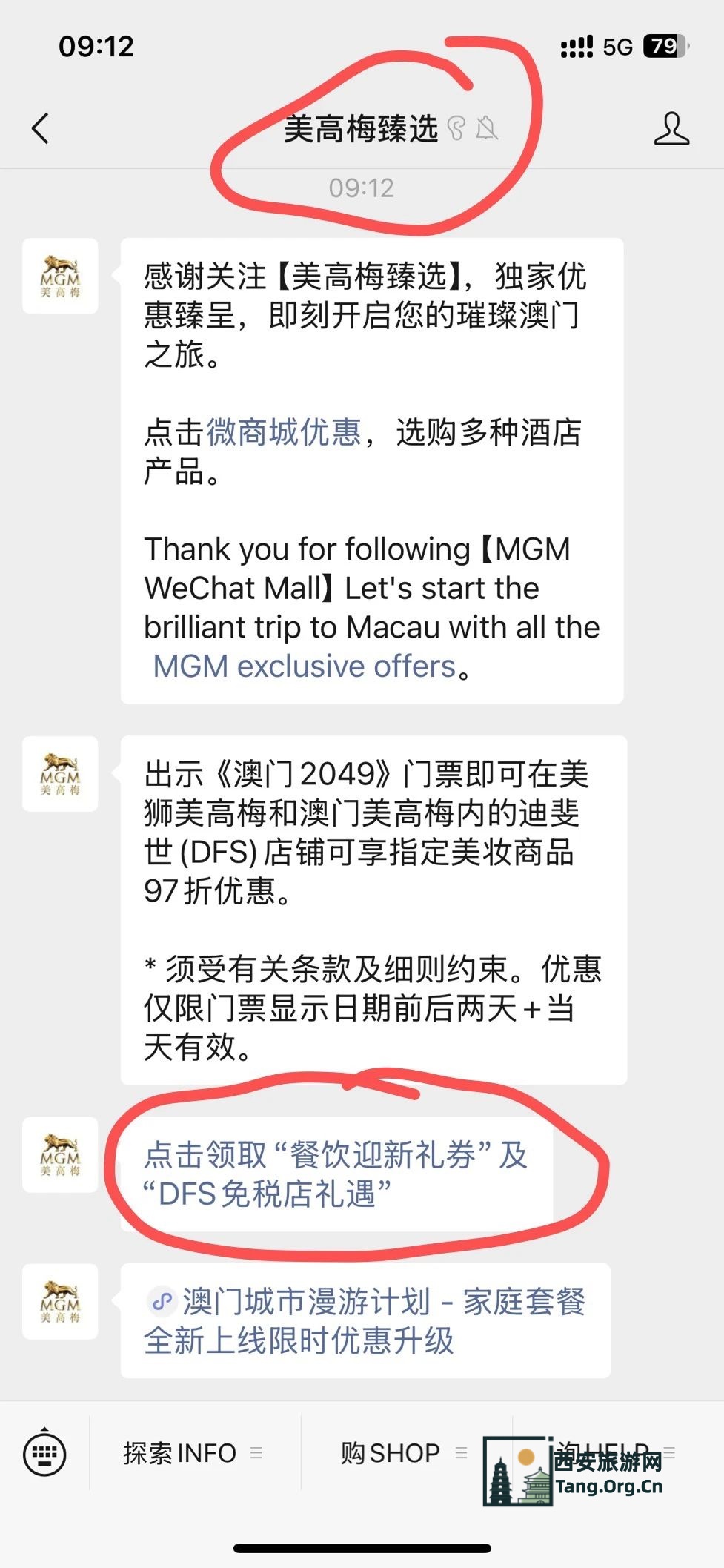The width and height of the screenshot is (724, 1568).
Task: Open the 询 HELP menu
Action: tap(615, 1451)
